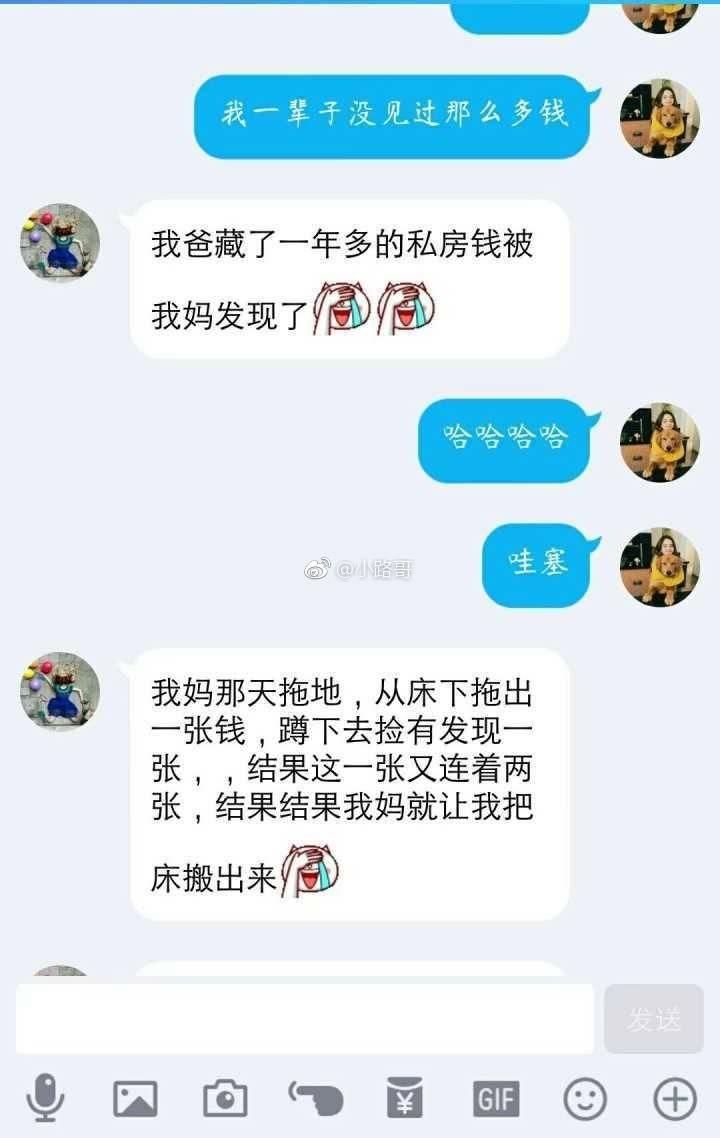Open the friend's avatar beside 我爸藏了一年多的私房钱
This screenshot has height=1138, width=720.
pyautogui.click(x=60, y=243)
